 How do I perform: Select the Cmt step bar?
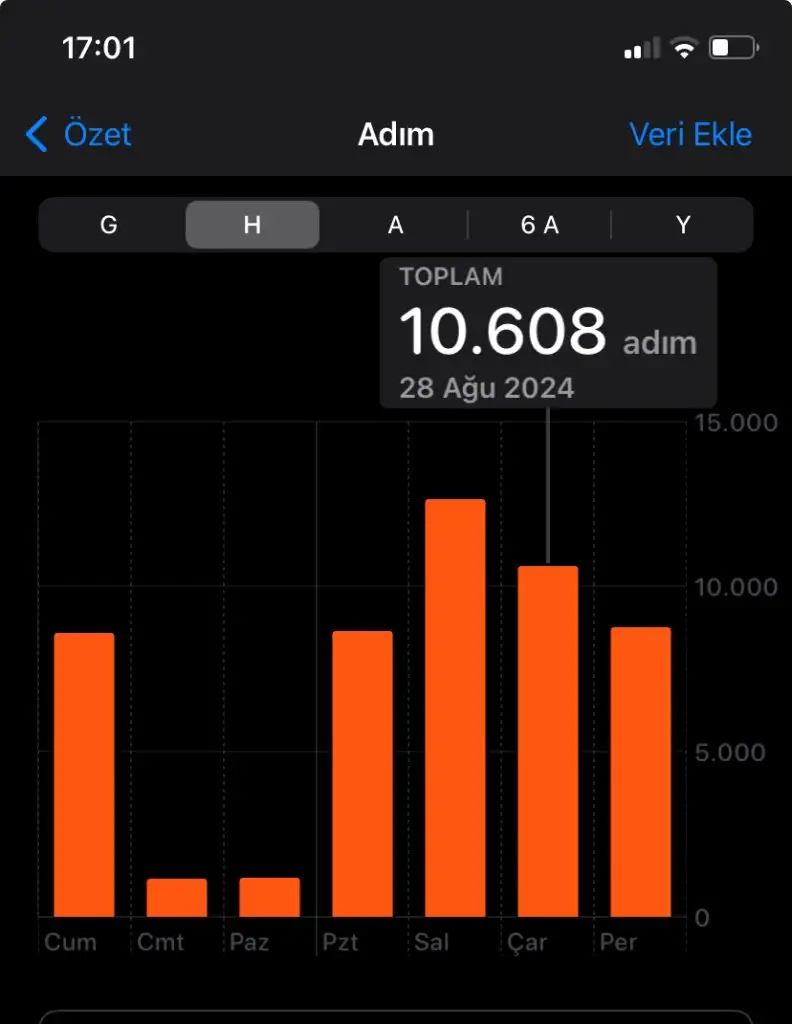(177, 897)
